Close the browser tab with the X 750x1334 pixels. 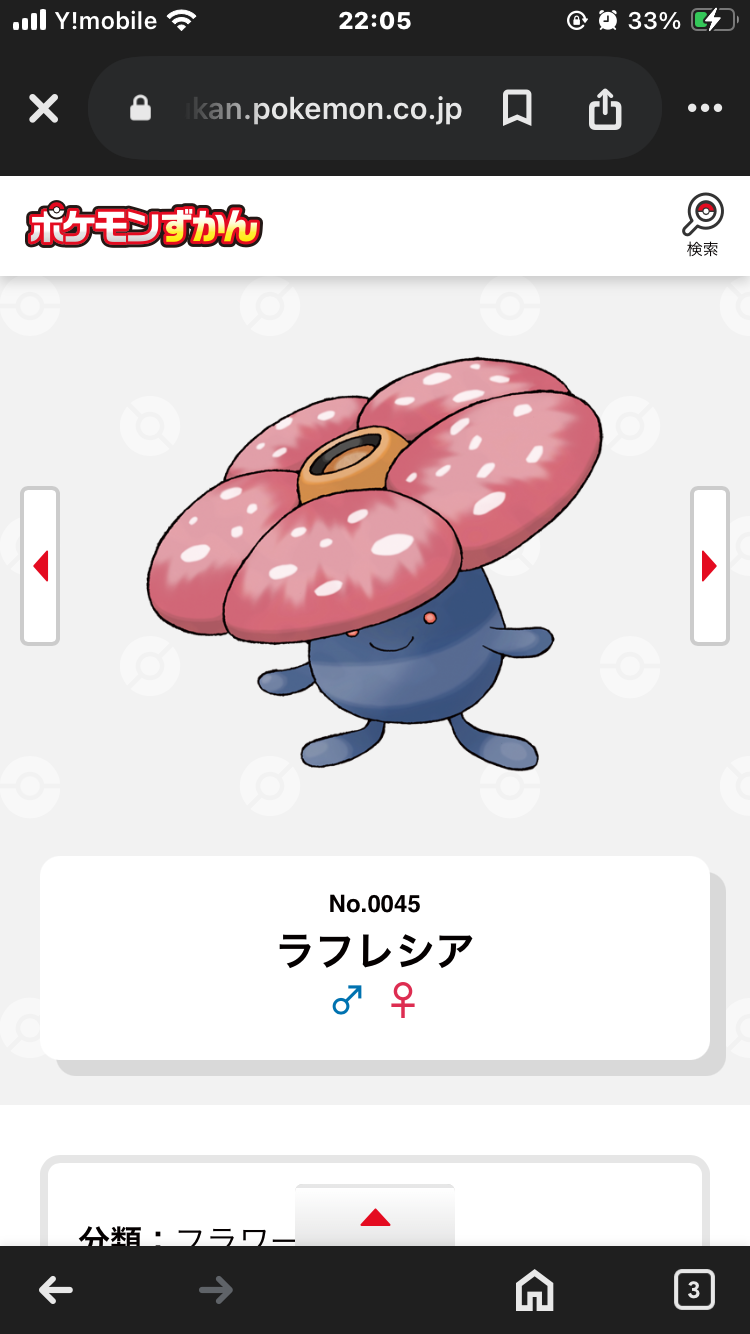[x=43, y=108]
